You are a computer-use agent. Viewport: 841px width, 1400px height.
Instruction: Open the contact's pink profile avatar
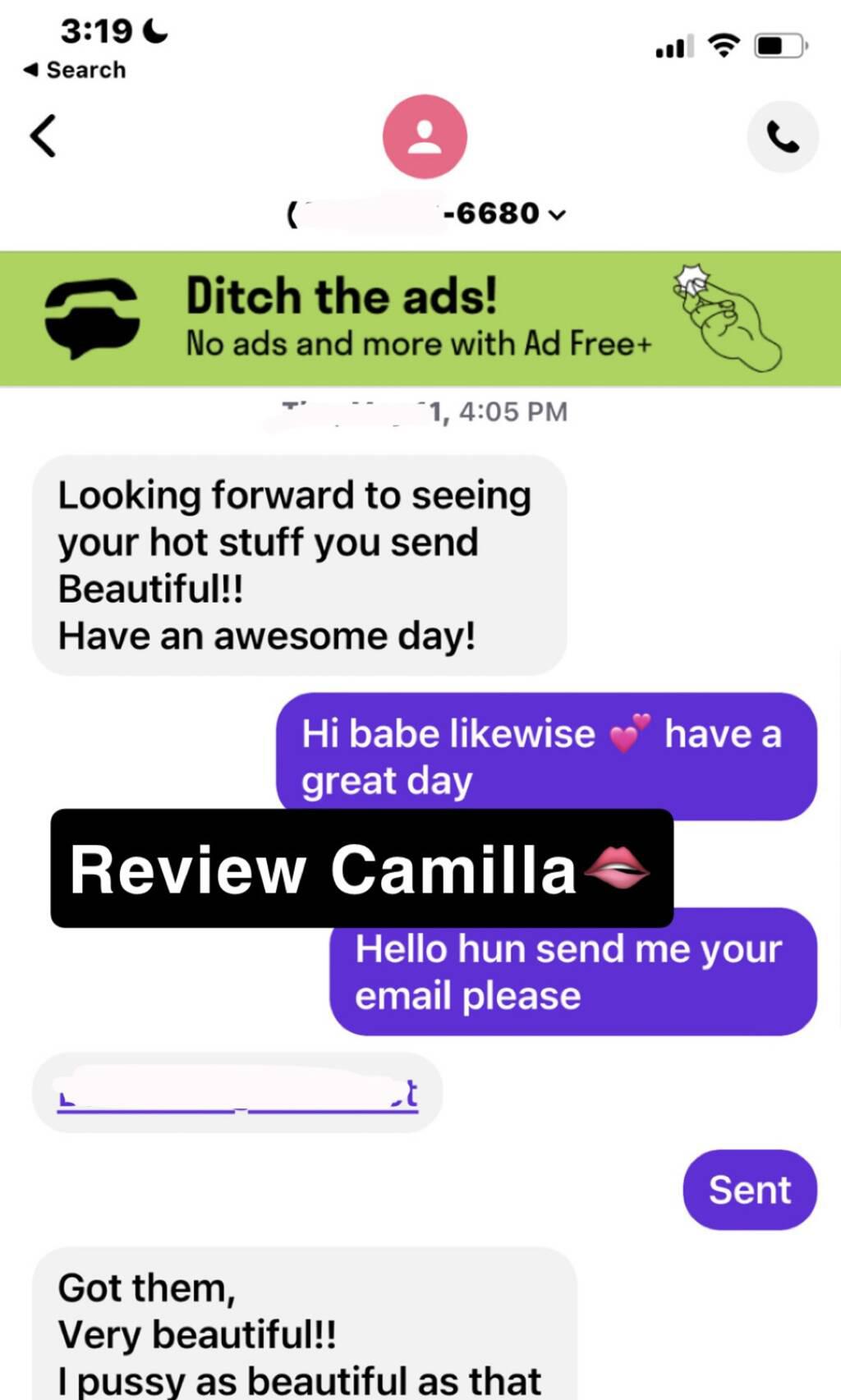425,137
